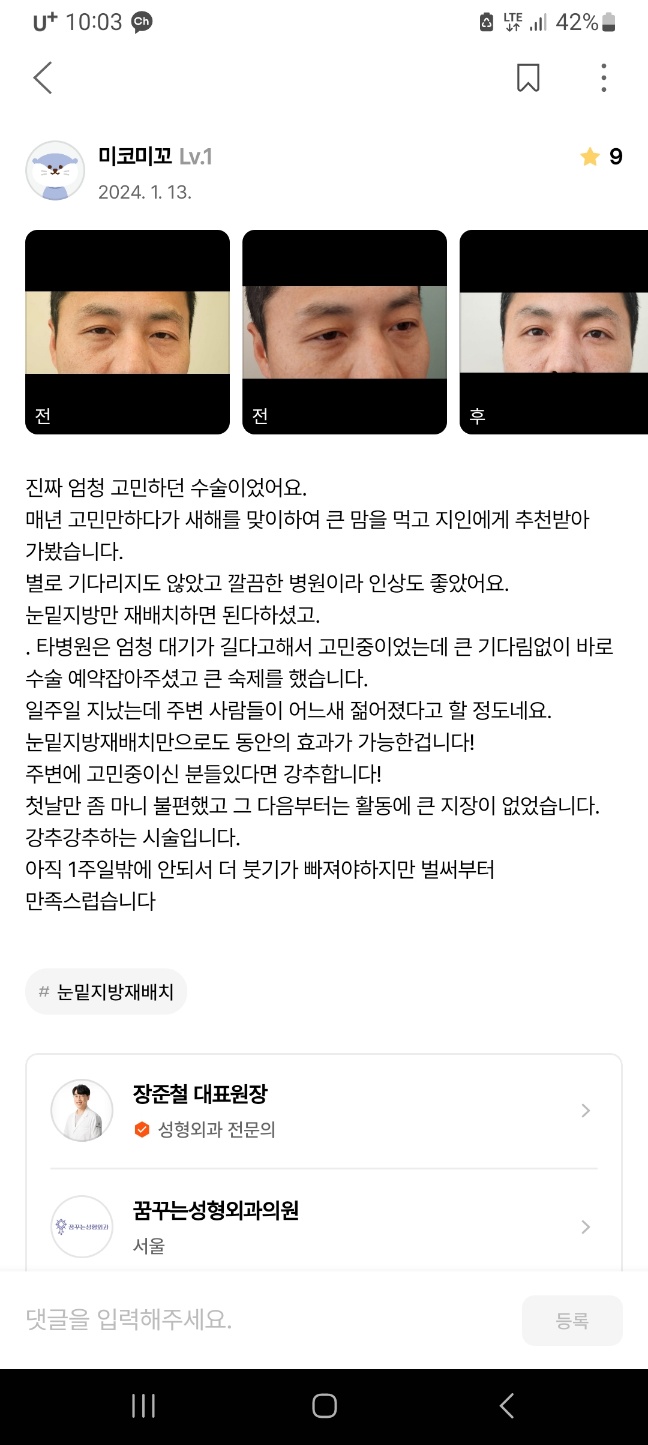View the first 전 before photo
The height and width of the screenshot is (1445, 648).
pos(127,332)
